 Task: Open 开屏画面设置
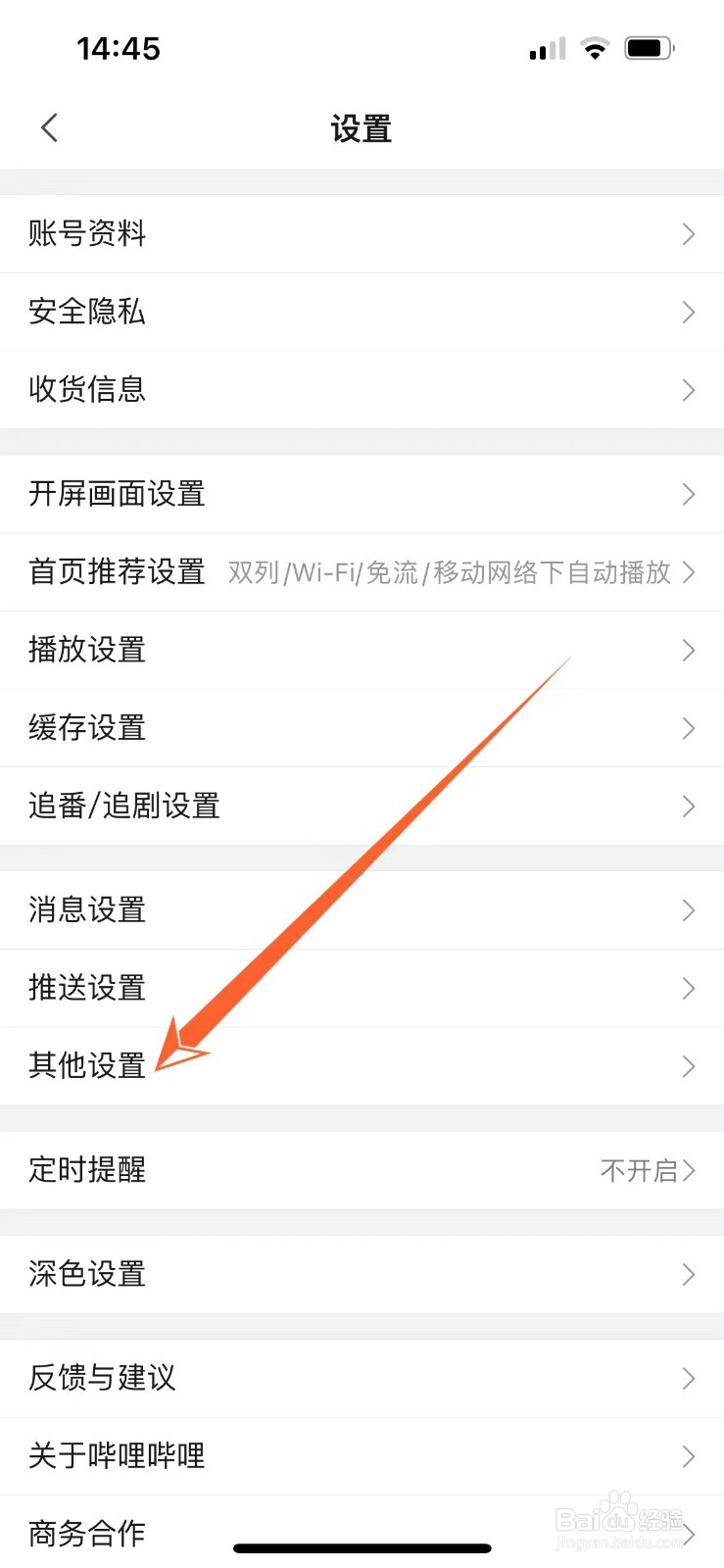coord(362,495)
